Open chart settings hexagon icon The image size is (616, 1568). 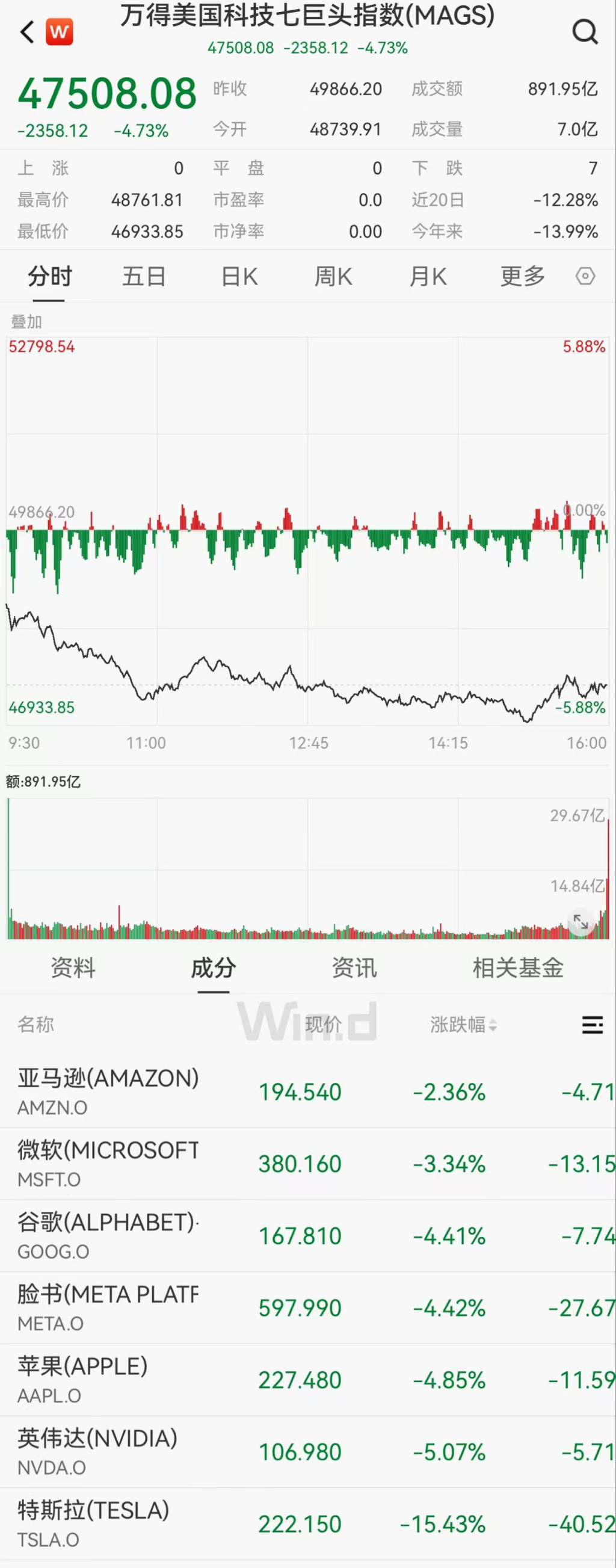(x=585, y=276)
